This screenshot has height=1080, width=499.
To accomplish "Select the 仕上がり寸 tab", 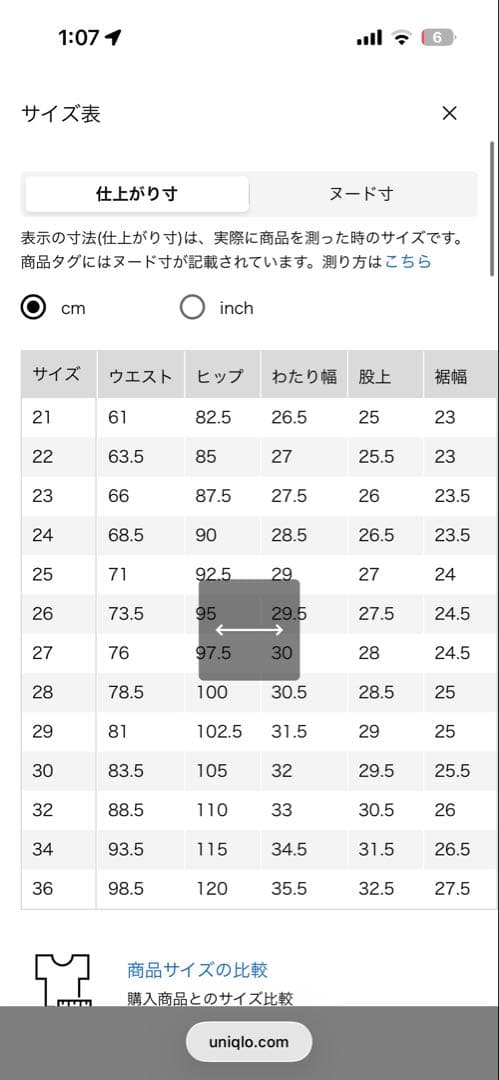I will click(136, 194).
